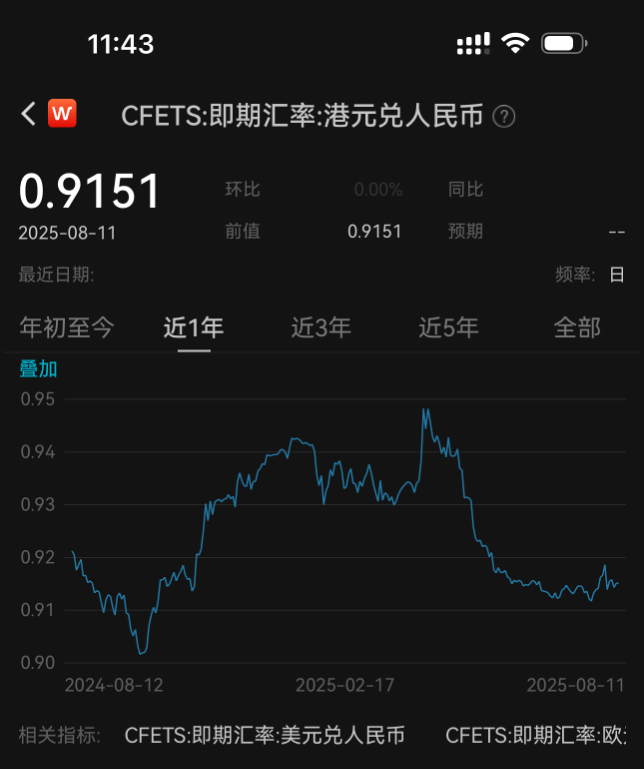
Task: View the 全部 time range
Action: [x=577, y=328]
